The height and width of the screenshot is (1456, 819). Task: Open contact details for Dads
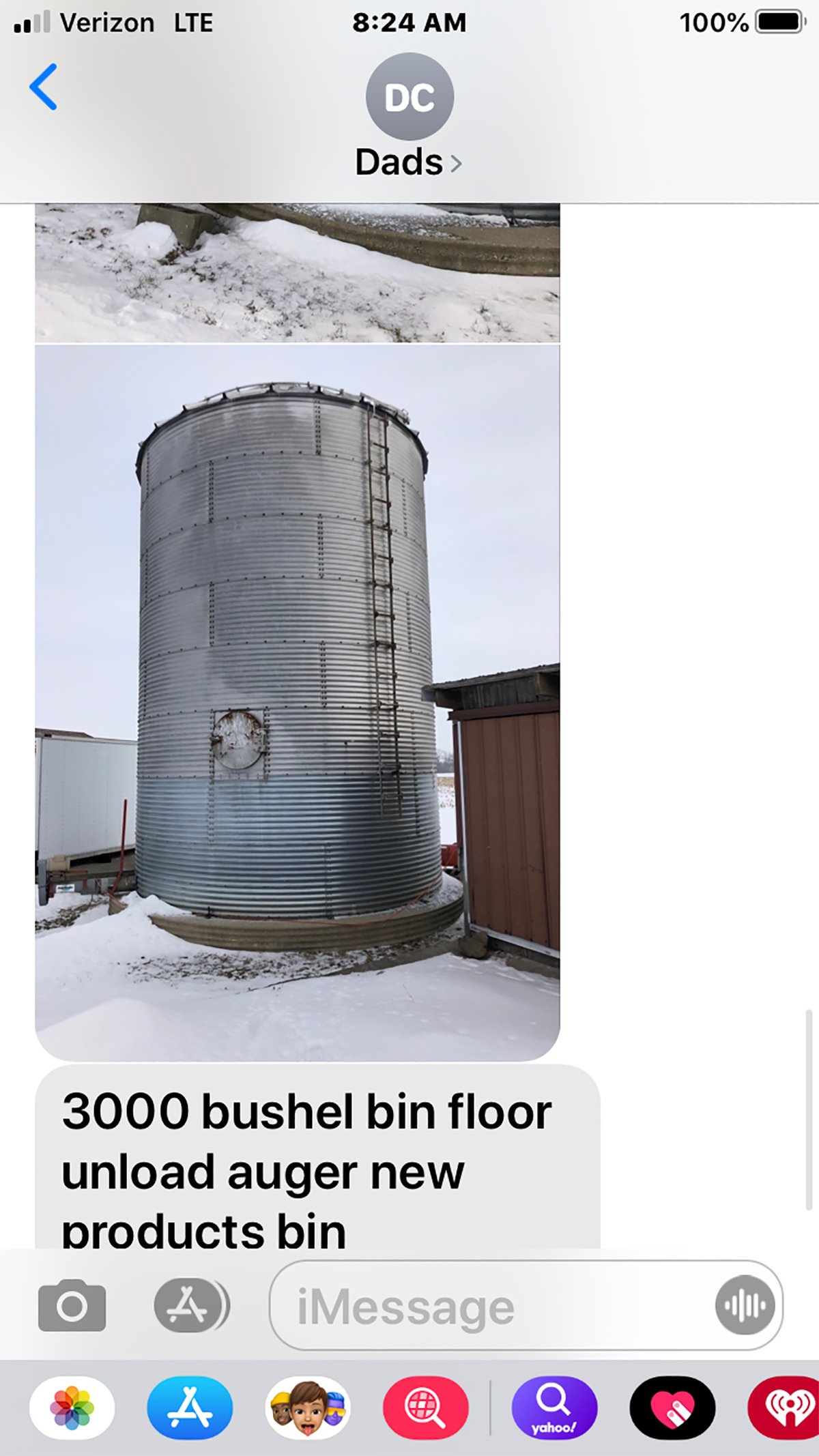(409, 117)
